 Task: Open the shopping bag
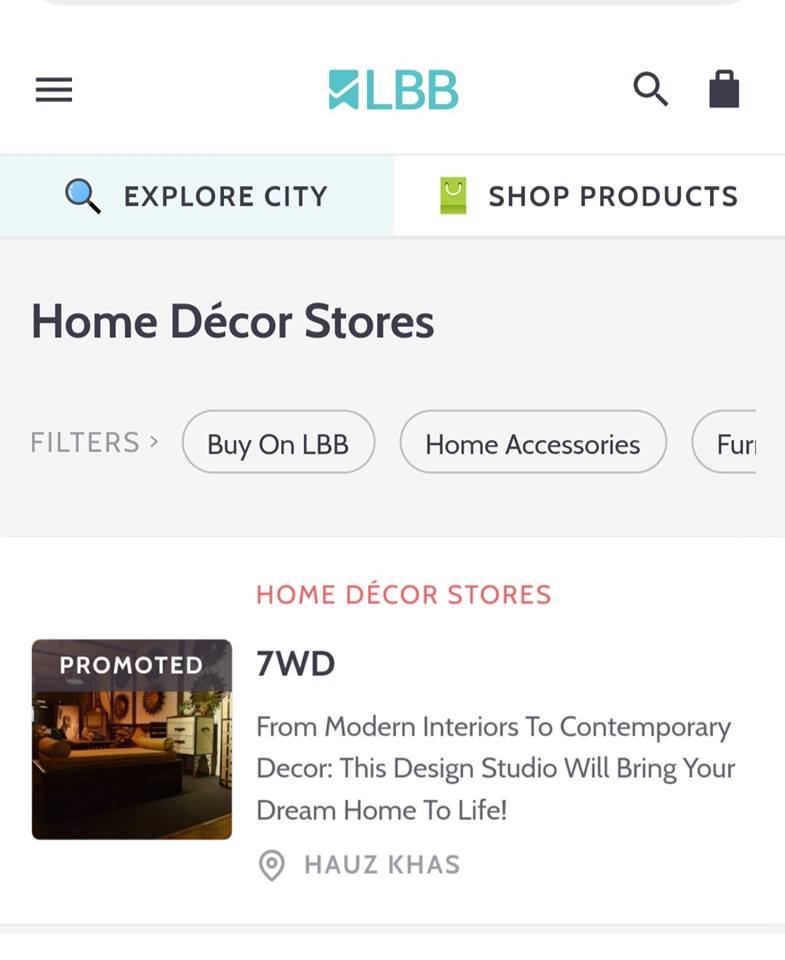tap(724, 89)
